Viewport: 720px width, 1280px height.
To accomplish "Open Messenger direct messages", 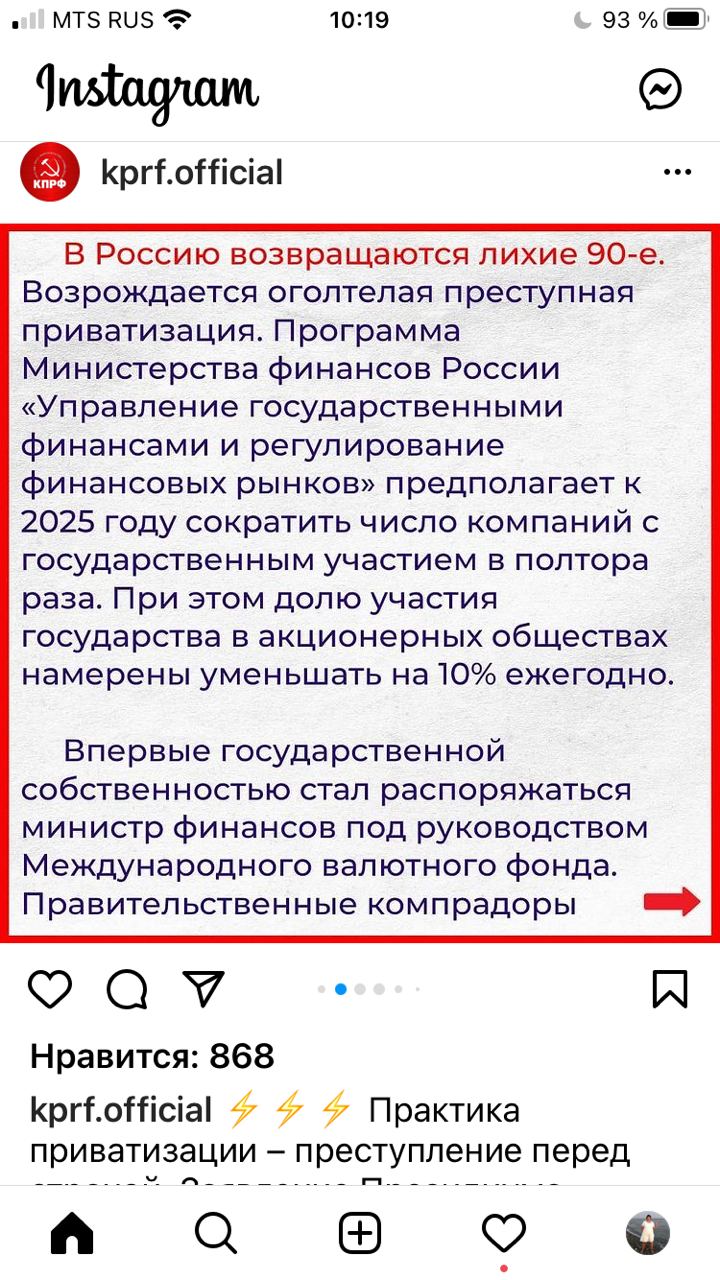I will click(660, 90).
